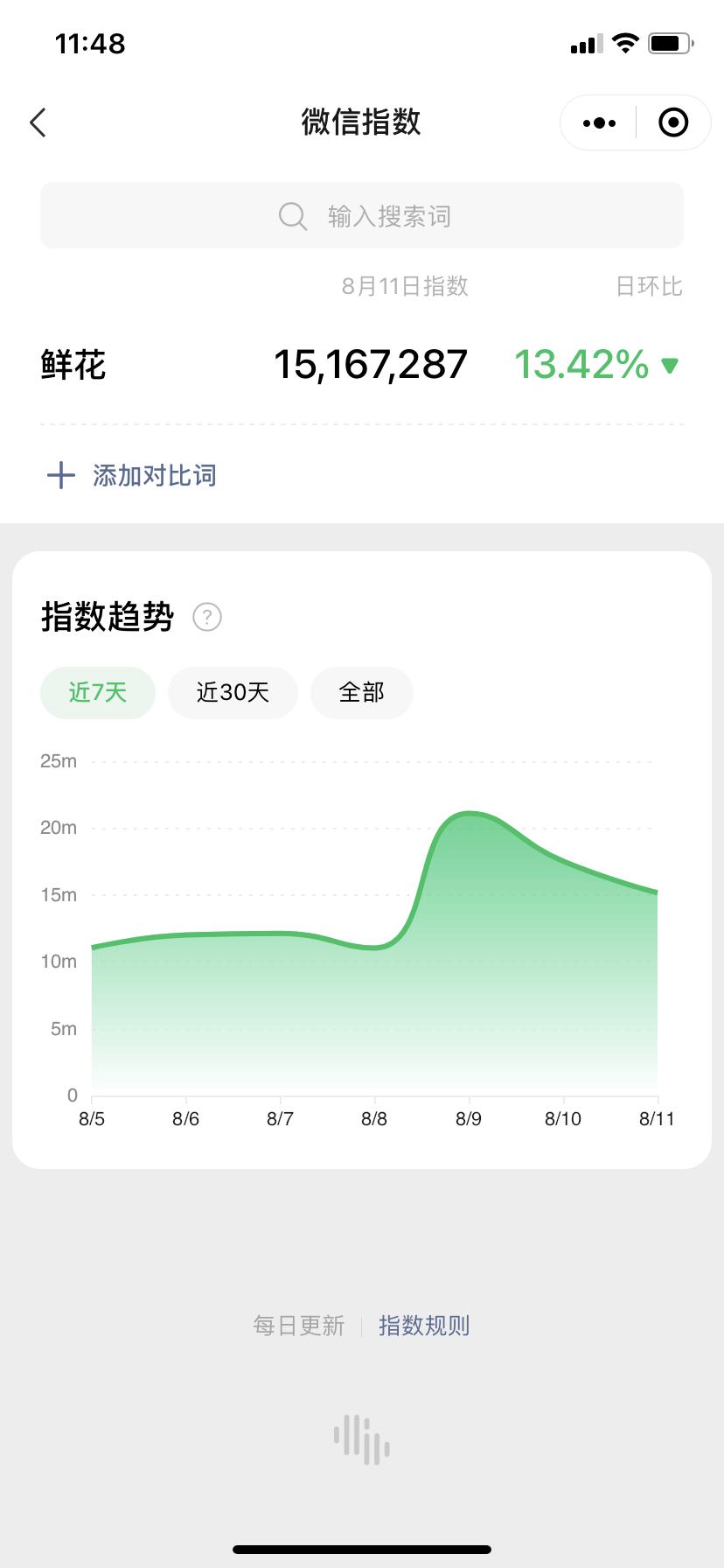Select the 近7天 time range option
The height and width of the screenshot is (1568, 724).
coord(97,692)
